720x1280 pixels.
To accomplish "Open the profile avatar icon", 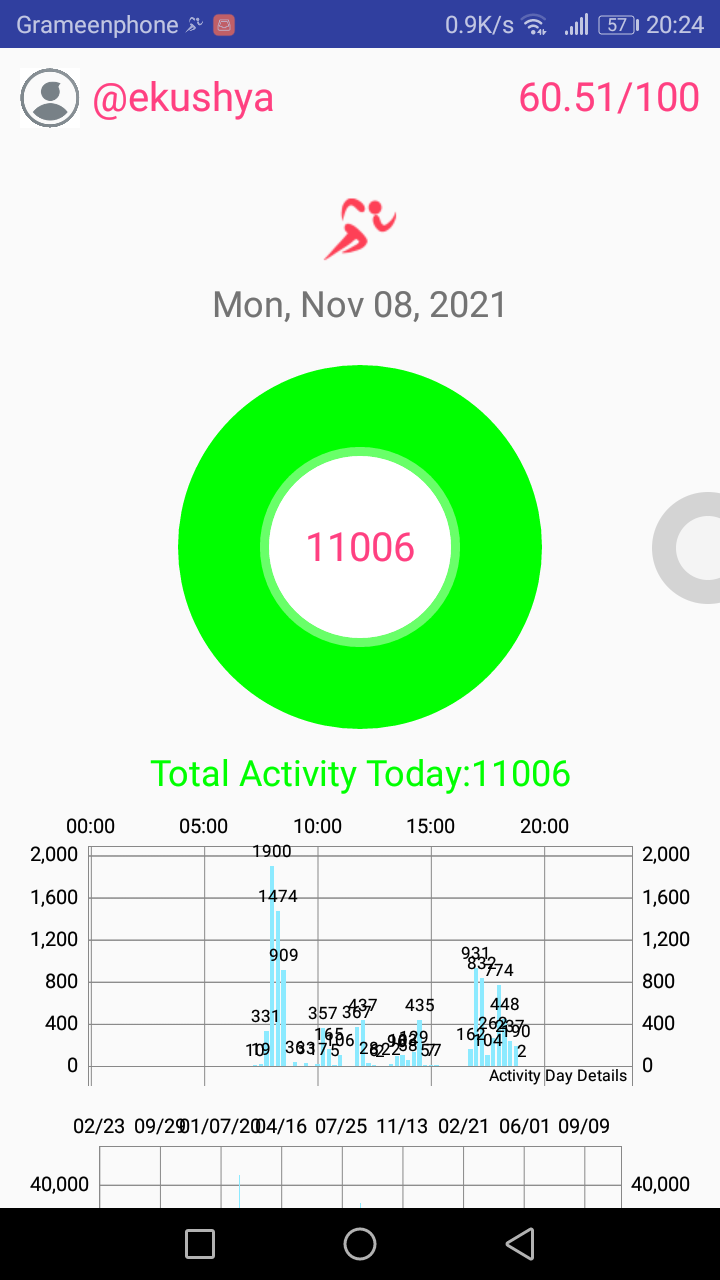I will click(49, 98).
